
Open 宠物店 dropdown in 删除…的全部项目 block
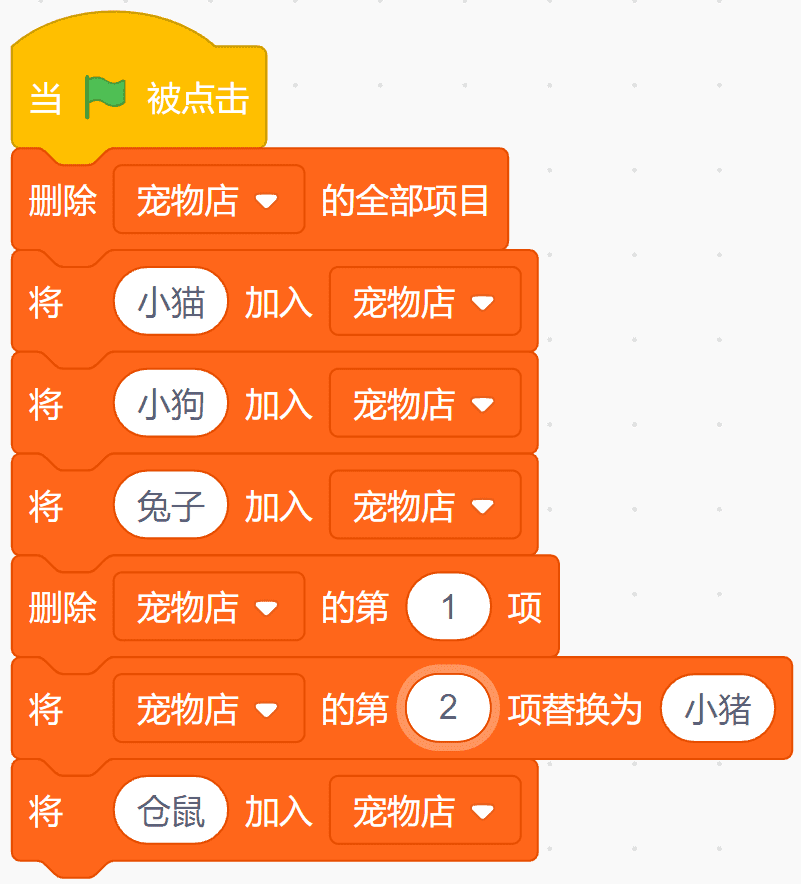coord(209,200)
